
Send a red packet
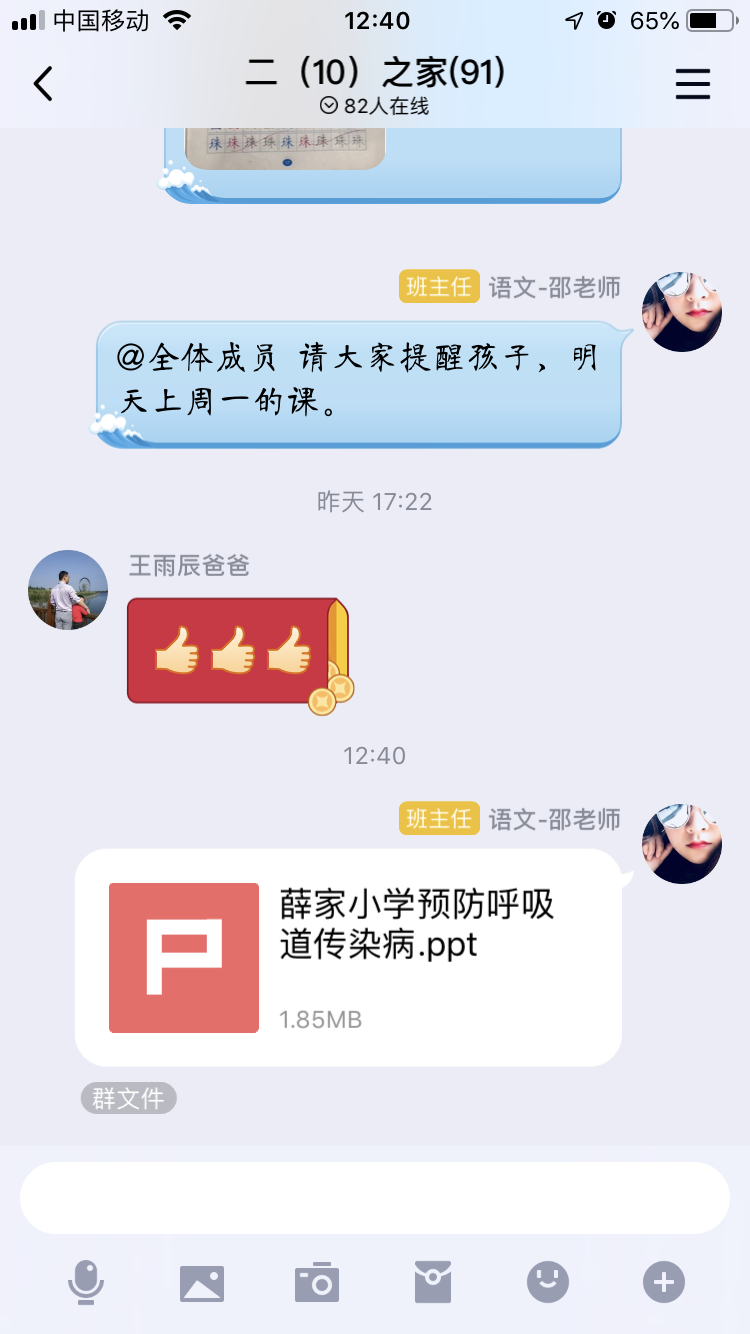[433, 1282]
